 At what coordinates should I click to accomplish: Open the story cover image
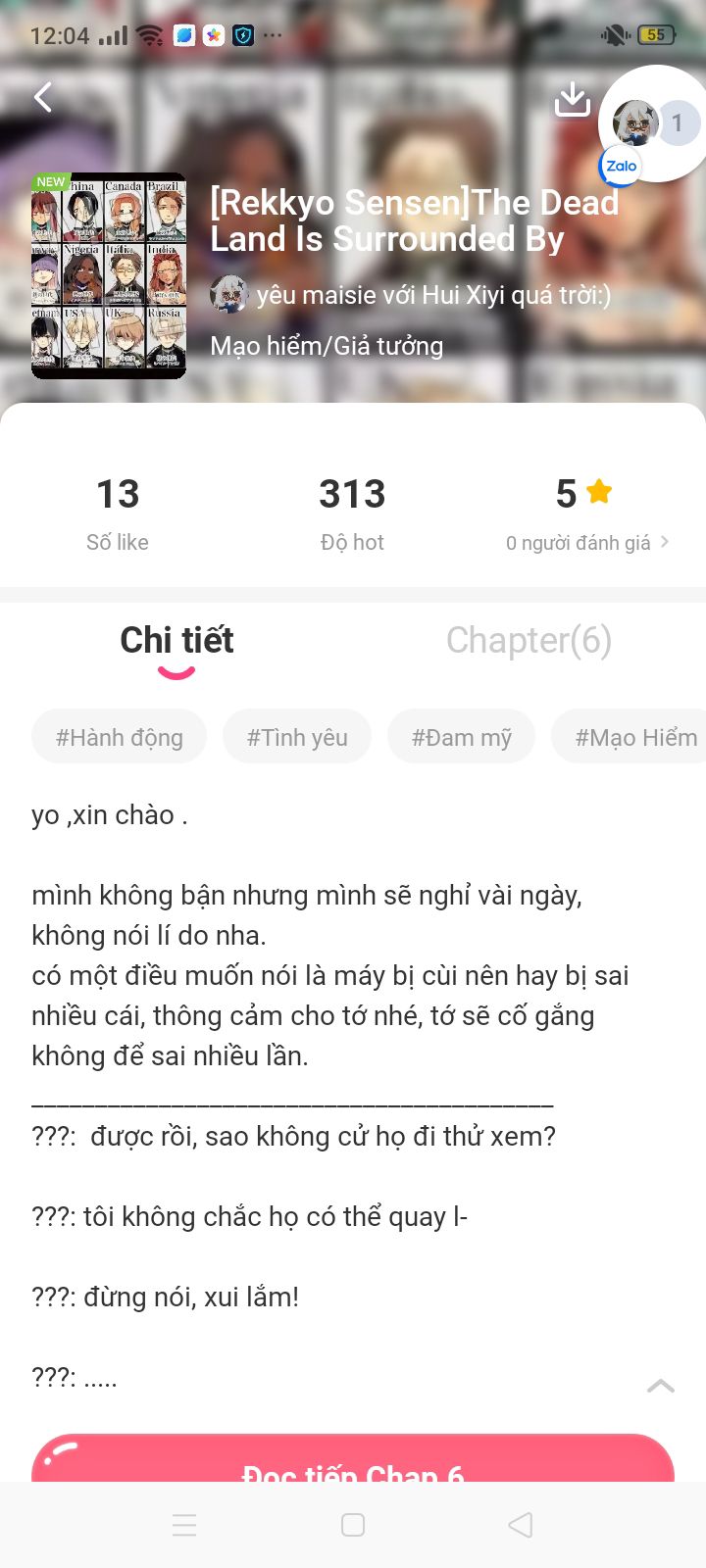click(109, 276)
